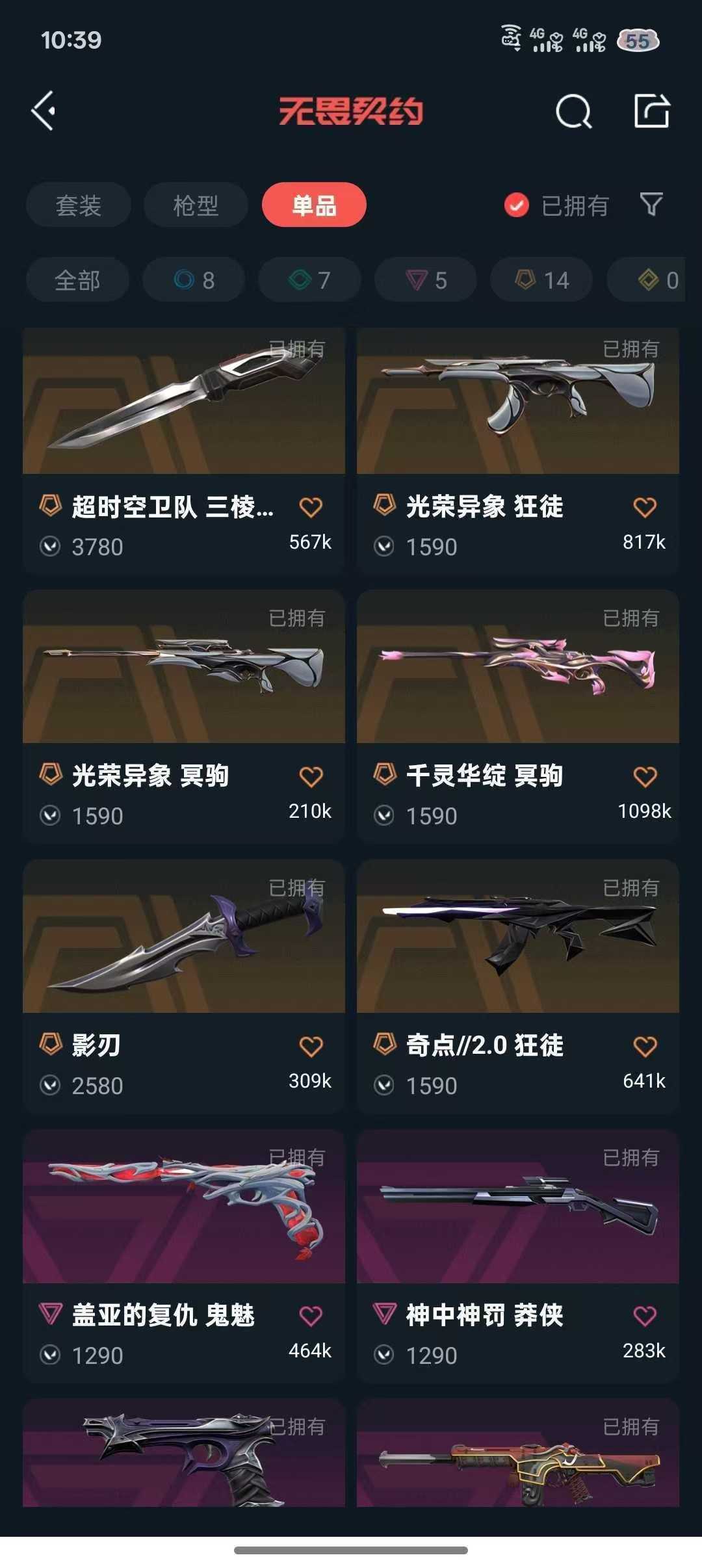This screenshot has width=702, height=1568.
Task: Like the 影刃 knife skin
Action: (x=311, y=1046)
